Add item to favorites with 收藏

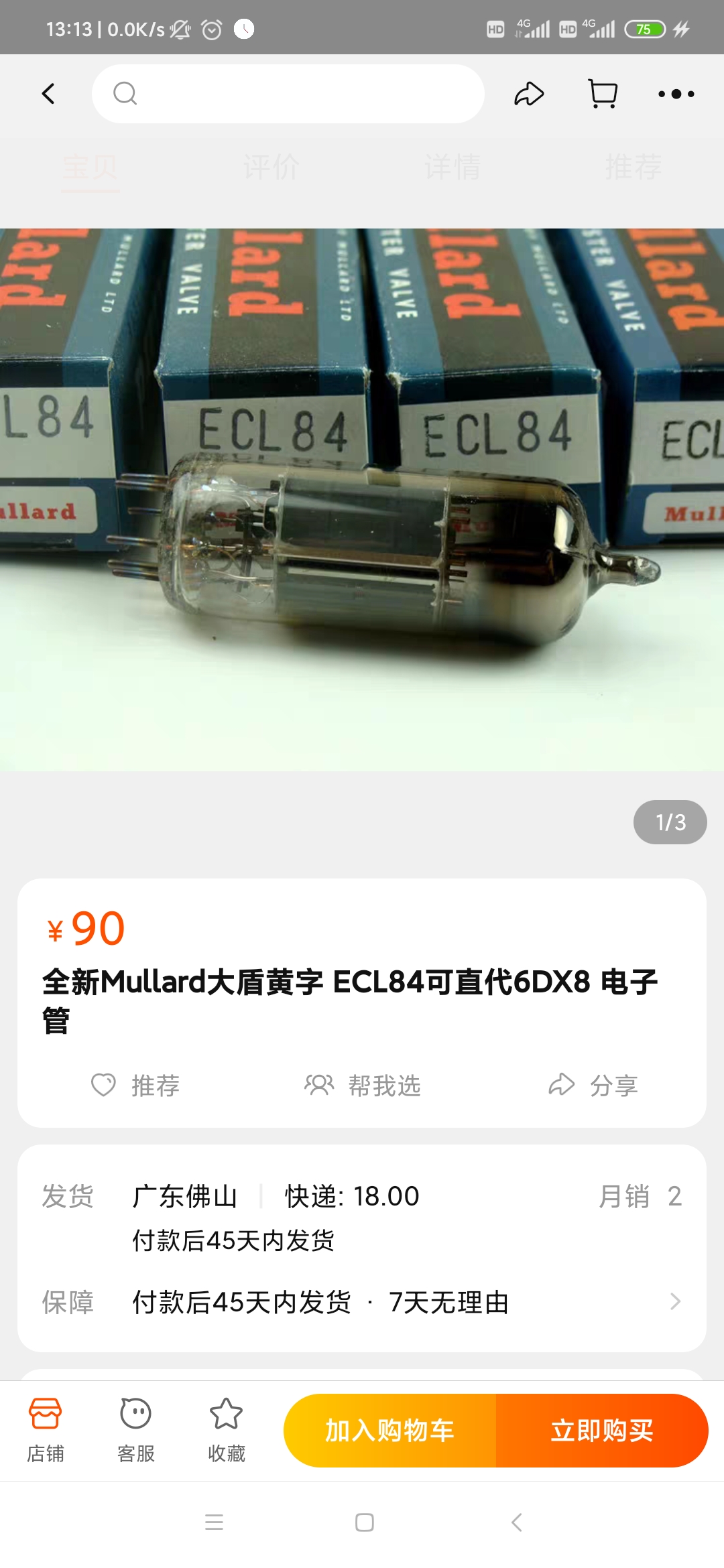pyautogui.click(x=227, y=1430)
